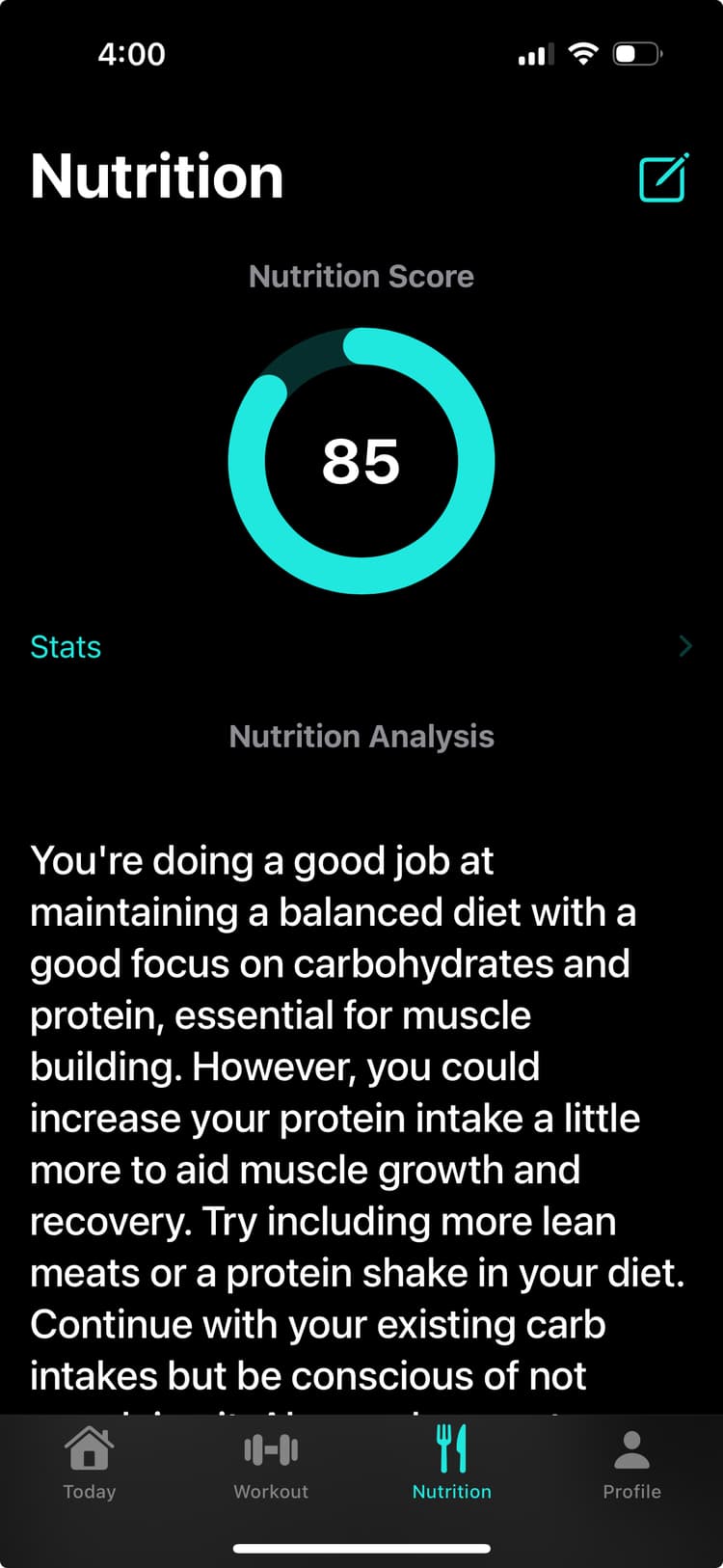
Task: Tap the edit nutrition pencil icon
Action: (x=663, y=177)
